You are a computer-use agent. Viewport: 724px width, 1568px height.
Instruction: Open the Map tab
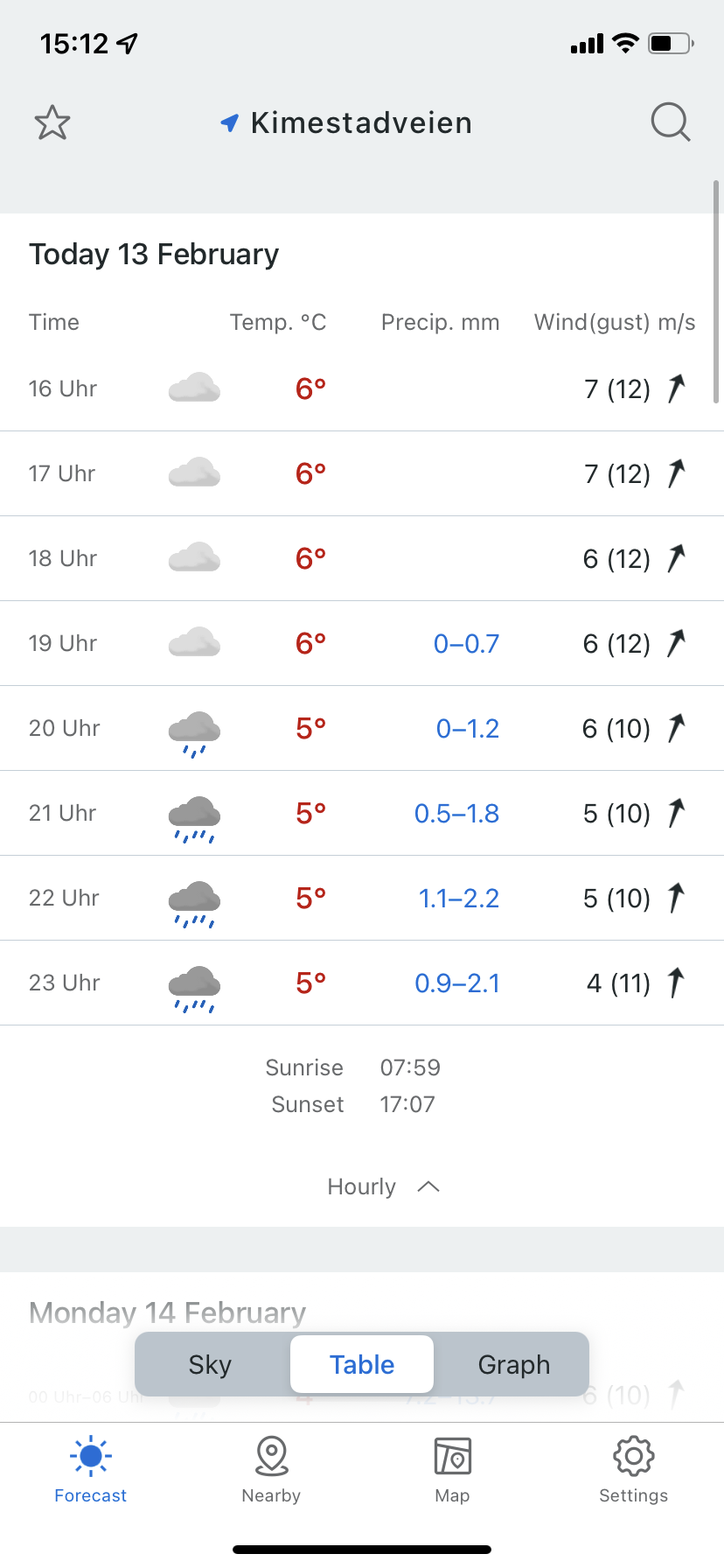(x=452, y=1470)
